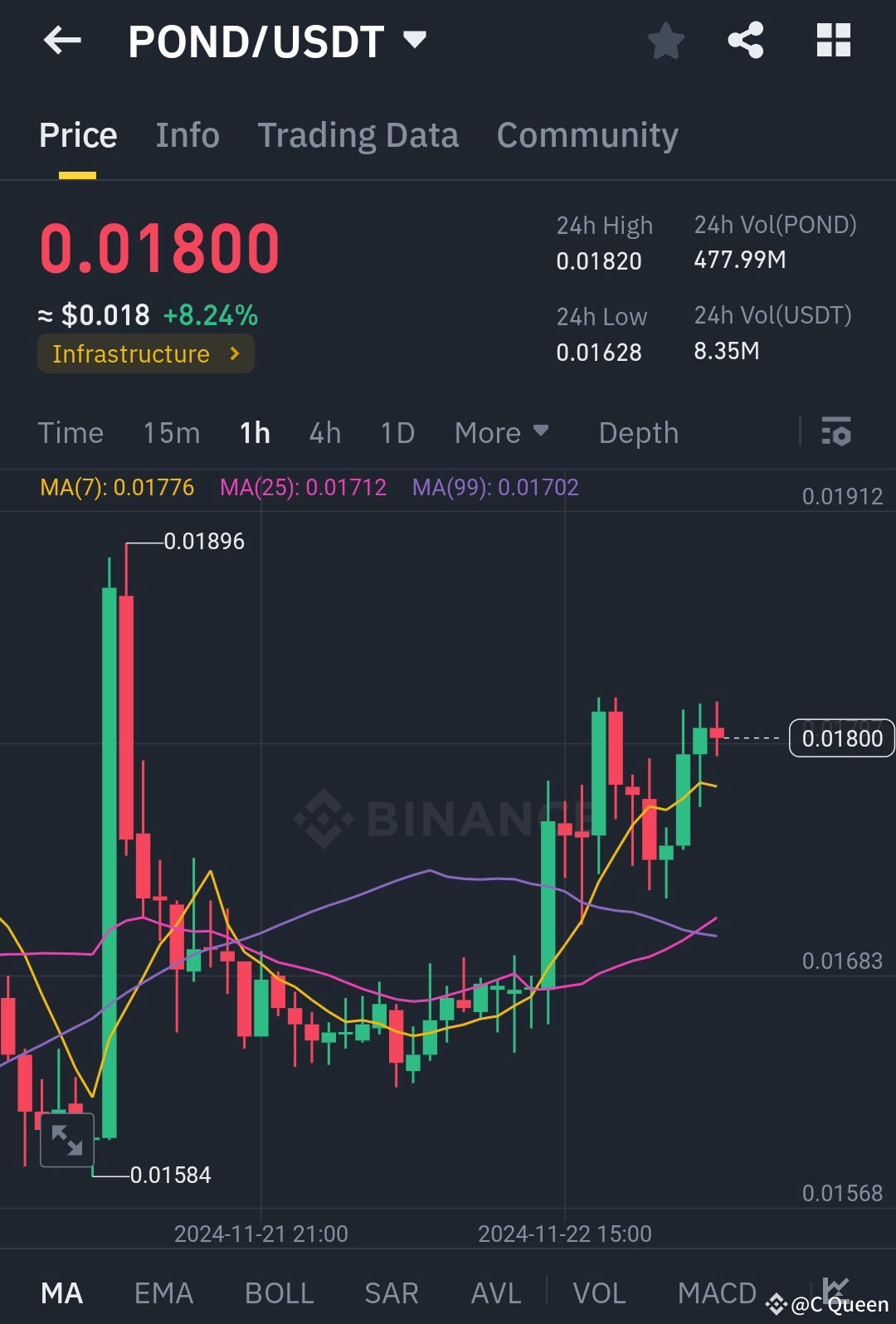Open the Infrastructure category chevron

235,353
